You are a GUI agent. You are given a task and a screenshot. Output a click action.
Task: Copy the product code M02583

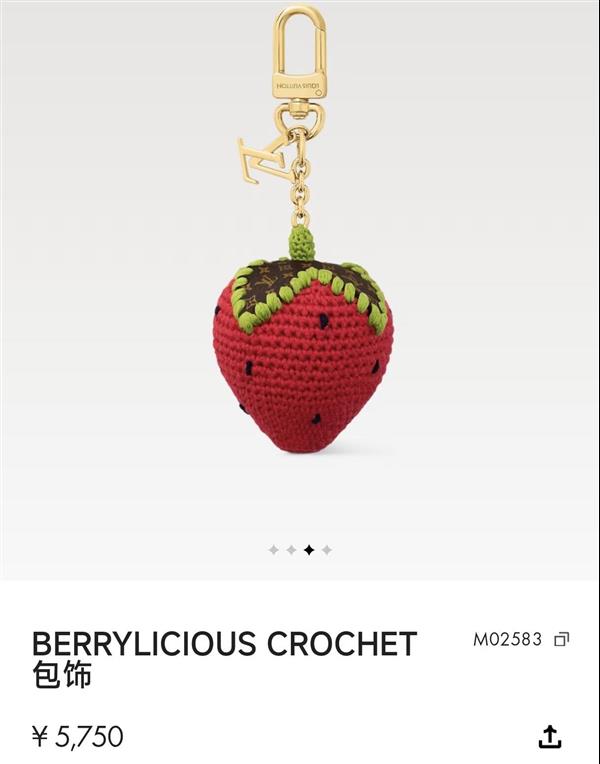(x=562, y=639)
